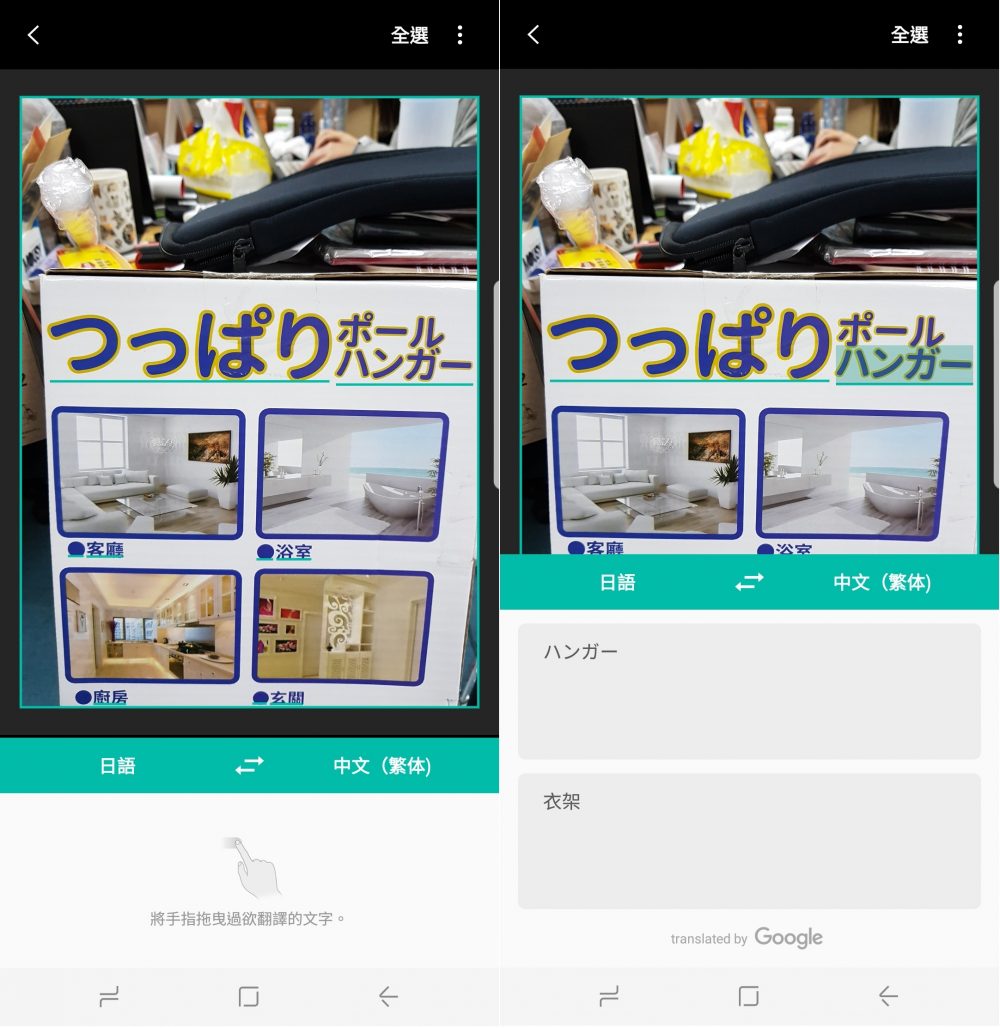
Task: Change 中文(繁体) target language above the drag hint
Action: pos(382,766)
